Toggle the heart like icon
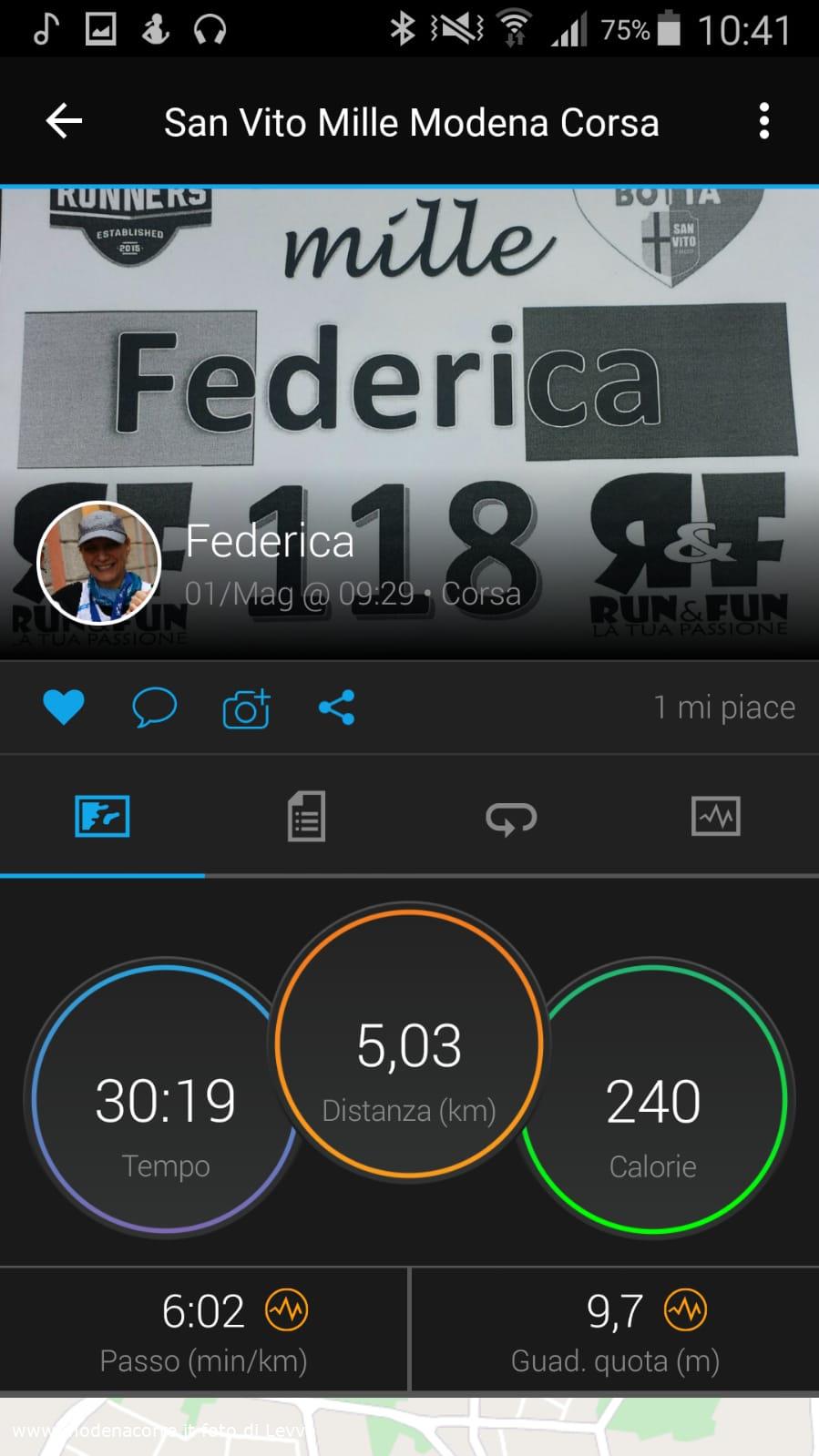Image resolution: width=819 pixels, height=1456 pixels. (x=64, y=708)
